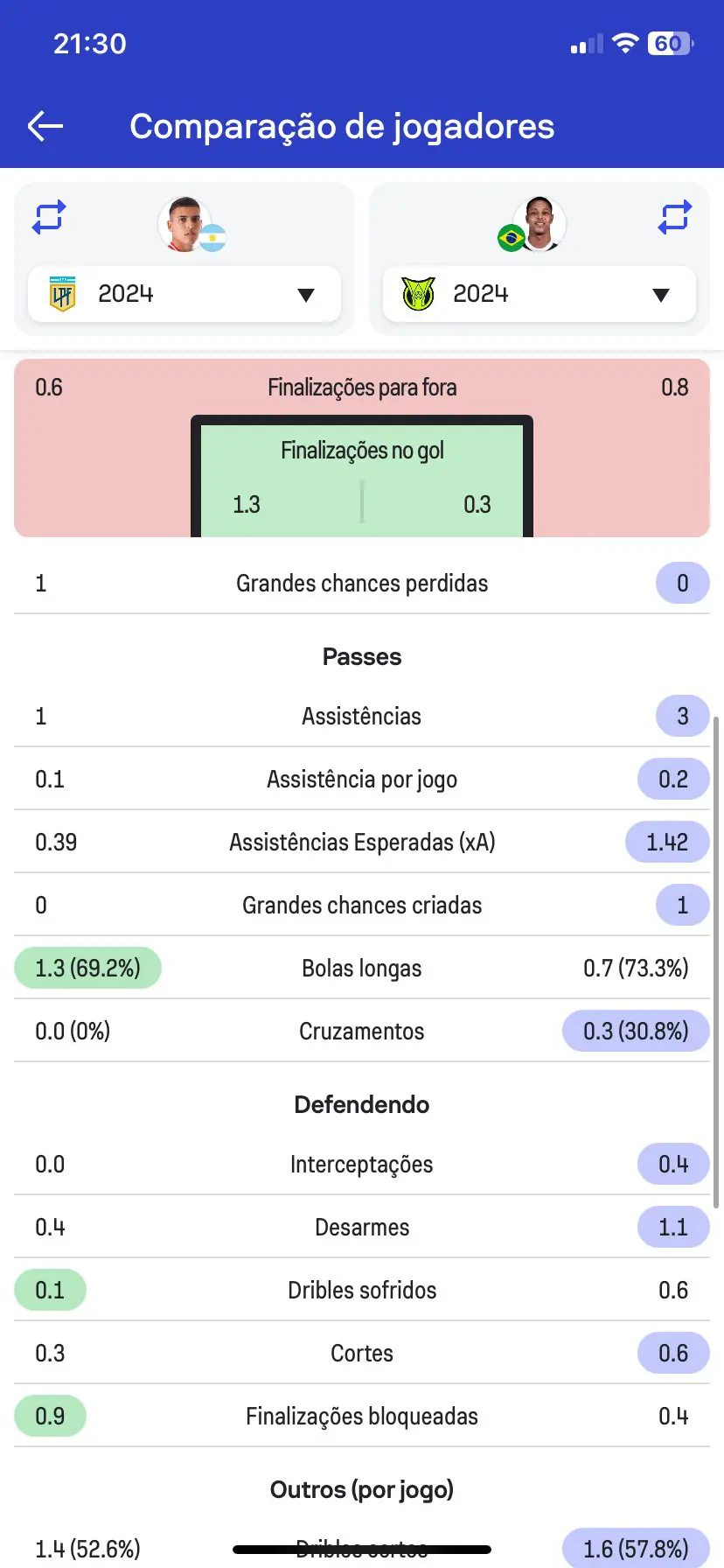The image size is (724, 1568).
Task: Swap the right player via its swap icon
Action: point(674,217)
